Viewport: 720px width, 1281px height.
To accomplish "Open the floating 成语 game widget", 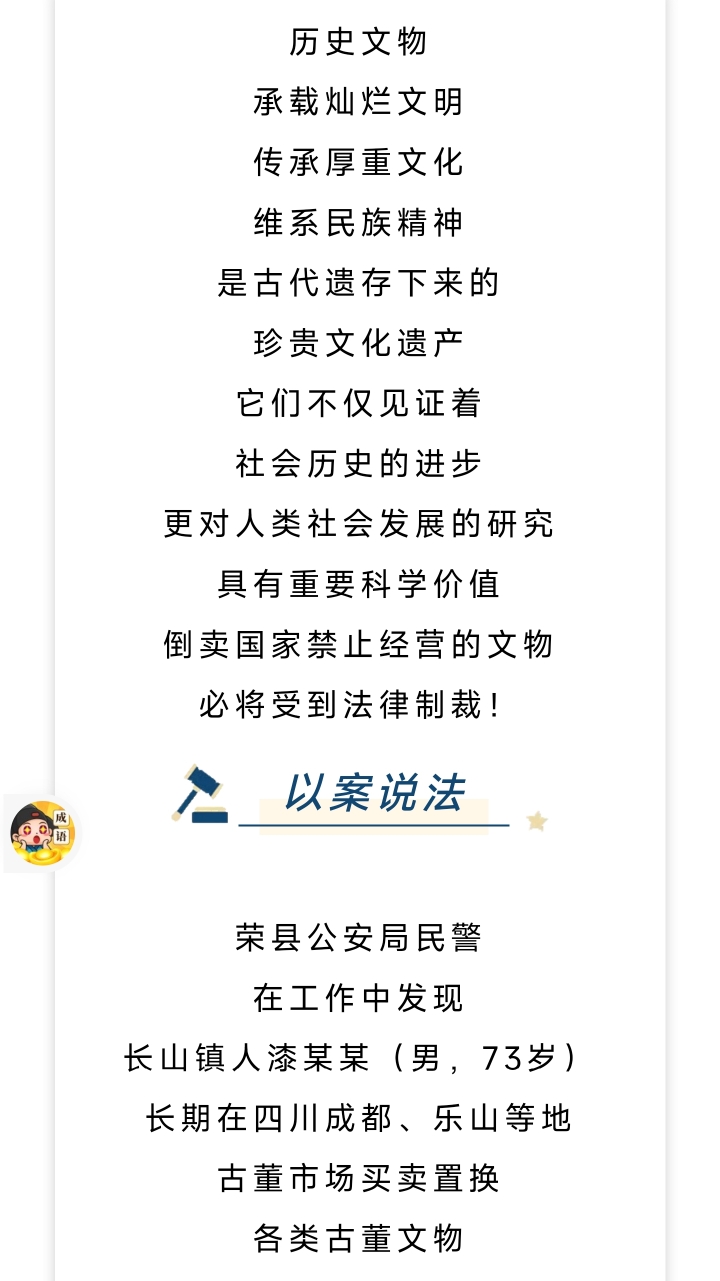I will [41, 833].
